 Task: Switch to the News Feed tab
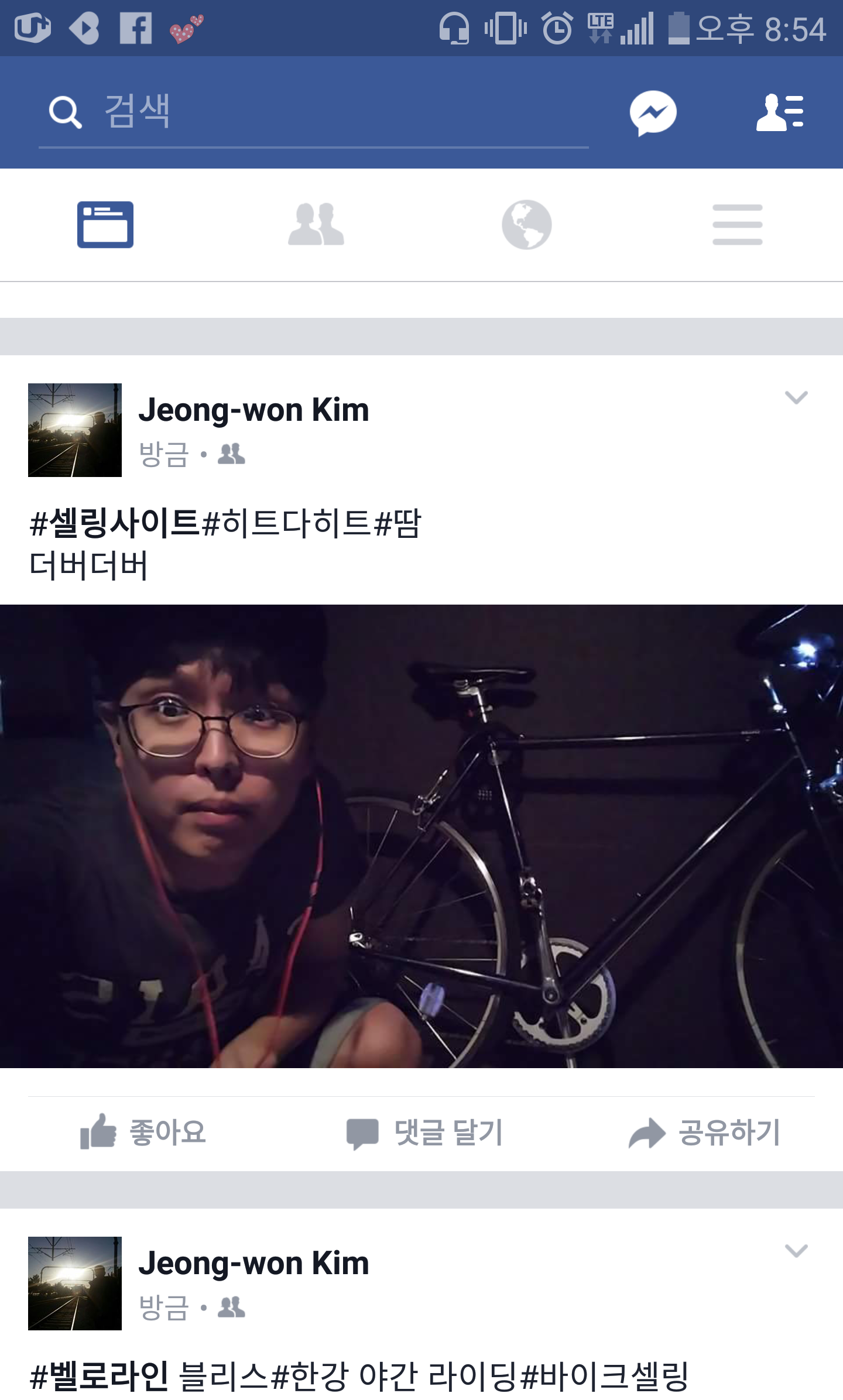(x=105, y=225)
